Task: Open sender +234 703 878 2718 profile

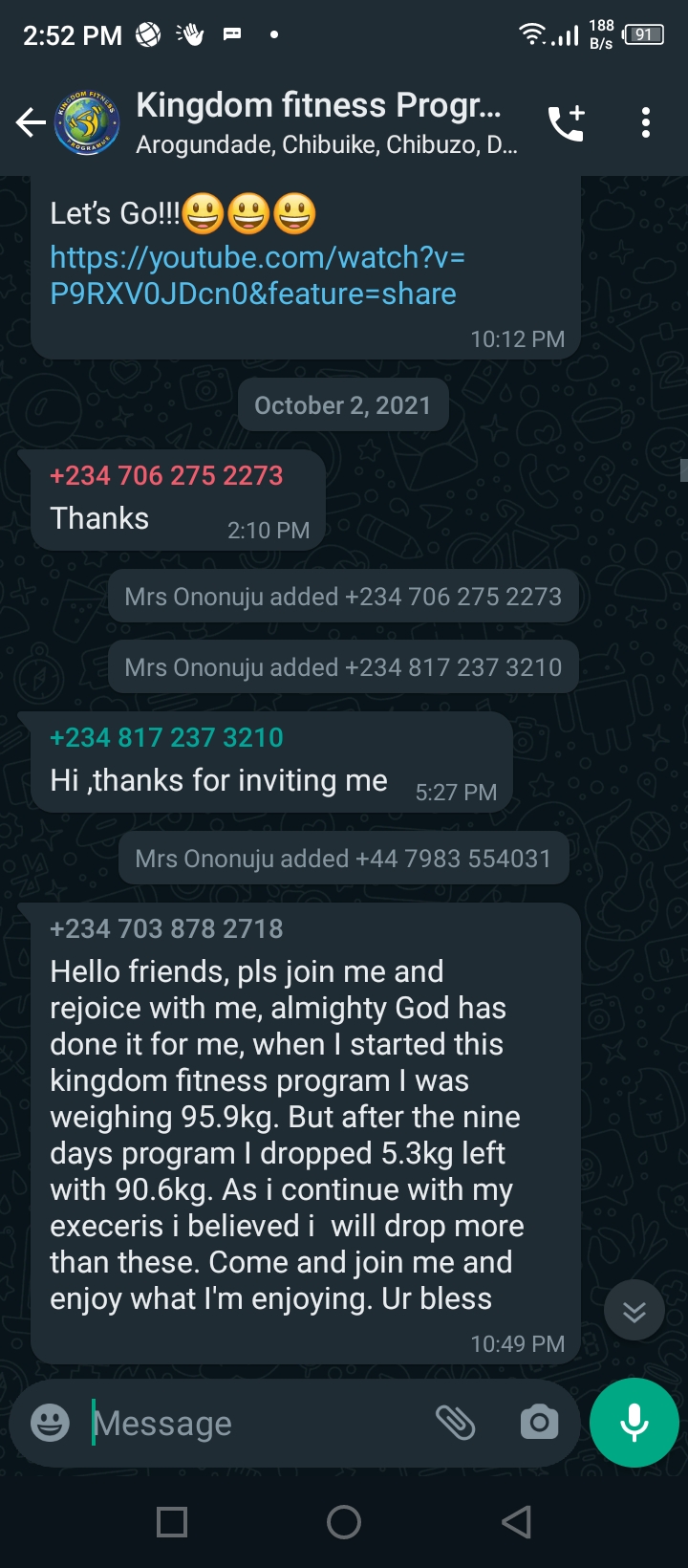Action: 166,928
